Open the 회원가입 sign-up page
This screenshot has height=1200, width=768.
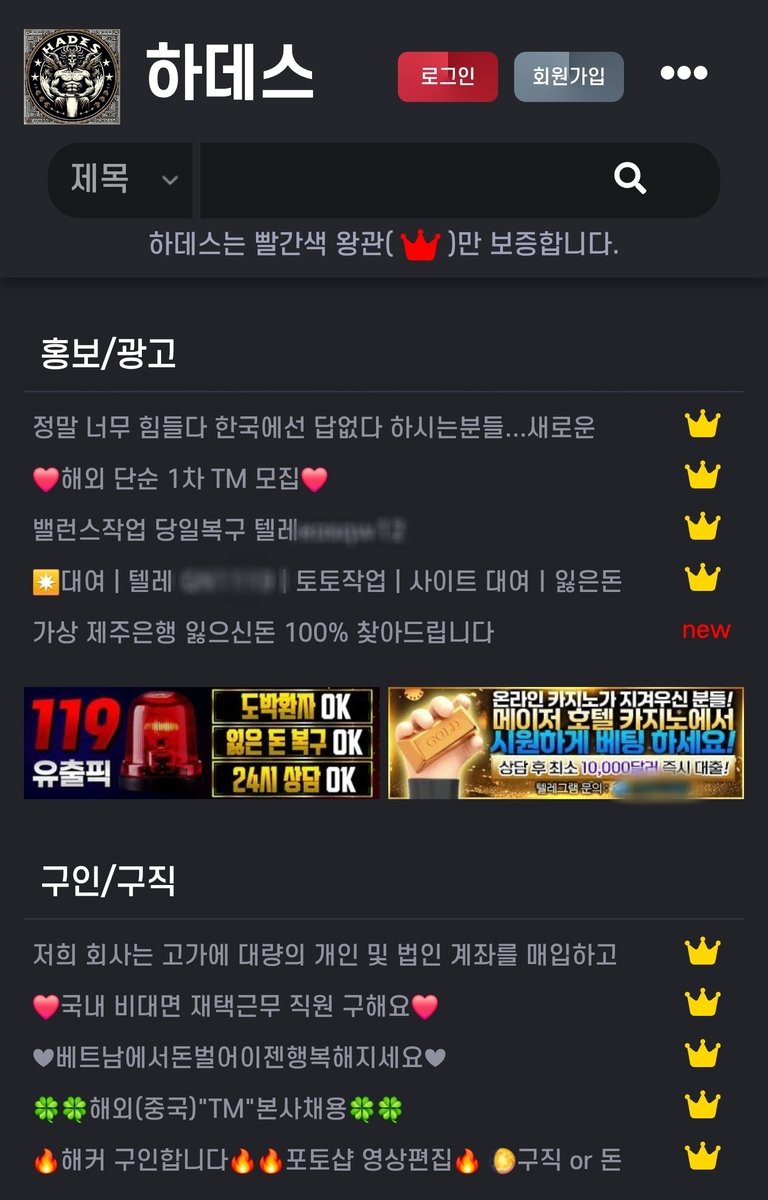click(x=568, y=77)
